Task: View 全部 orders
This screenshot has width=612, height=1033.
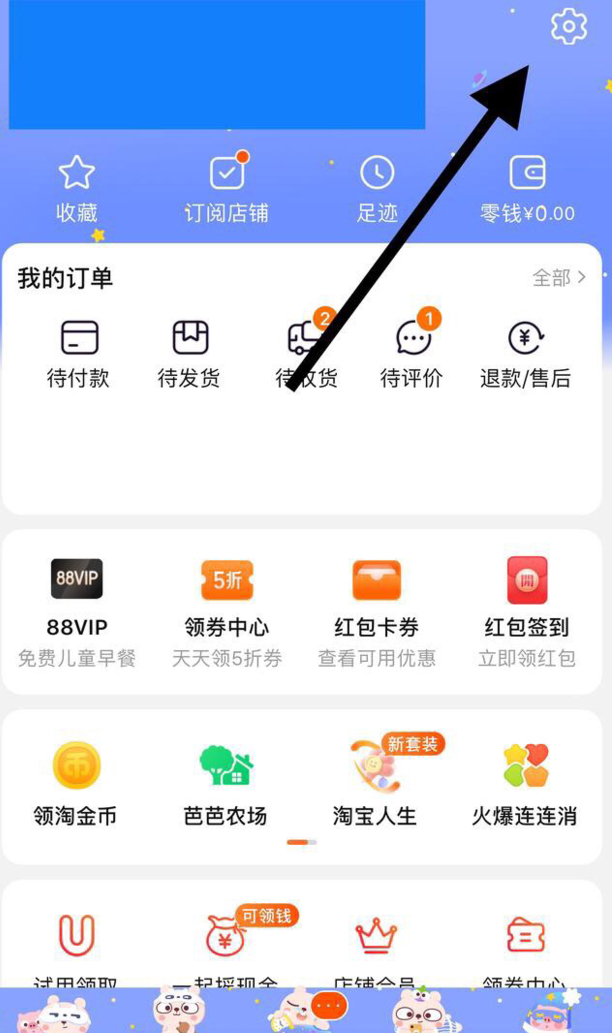Action: point(558,278)
